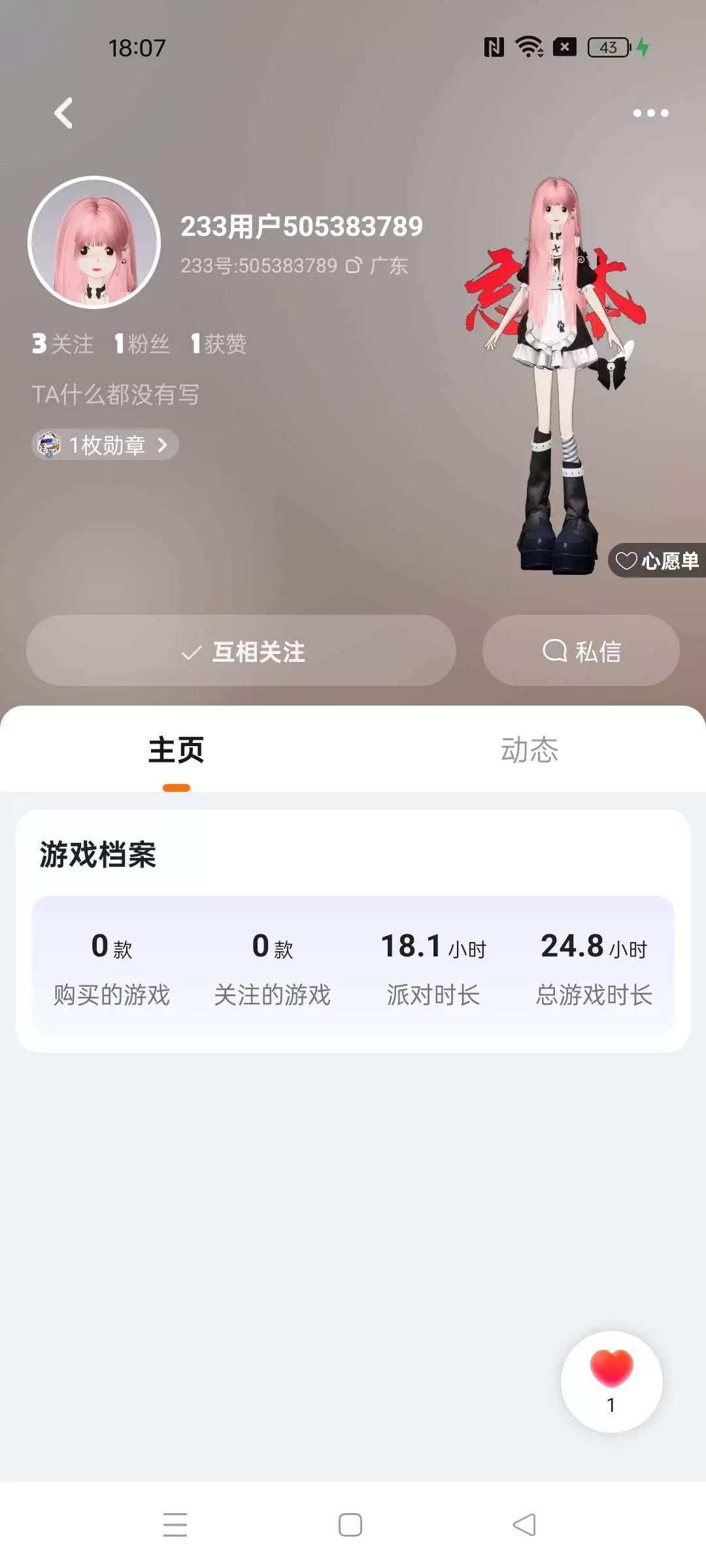View the 1 粉丝 followers list

coord(143,343)
